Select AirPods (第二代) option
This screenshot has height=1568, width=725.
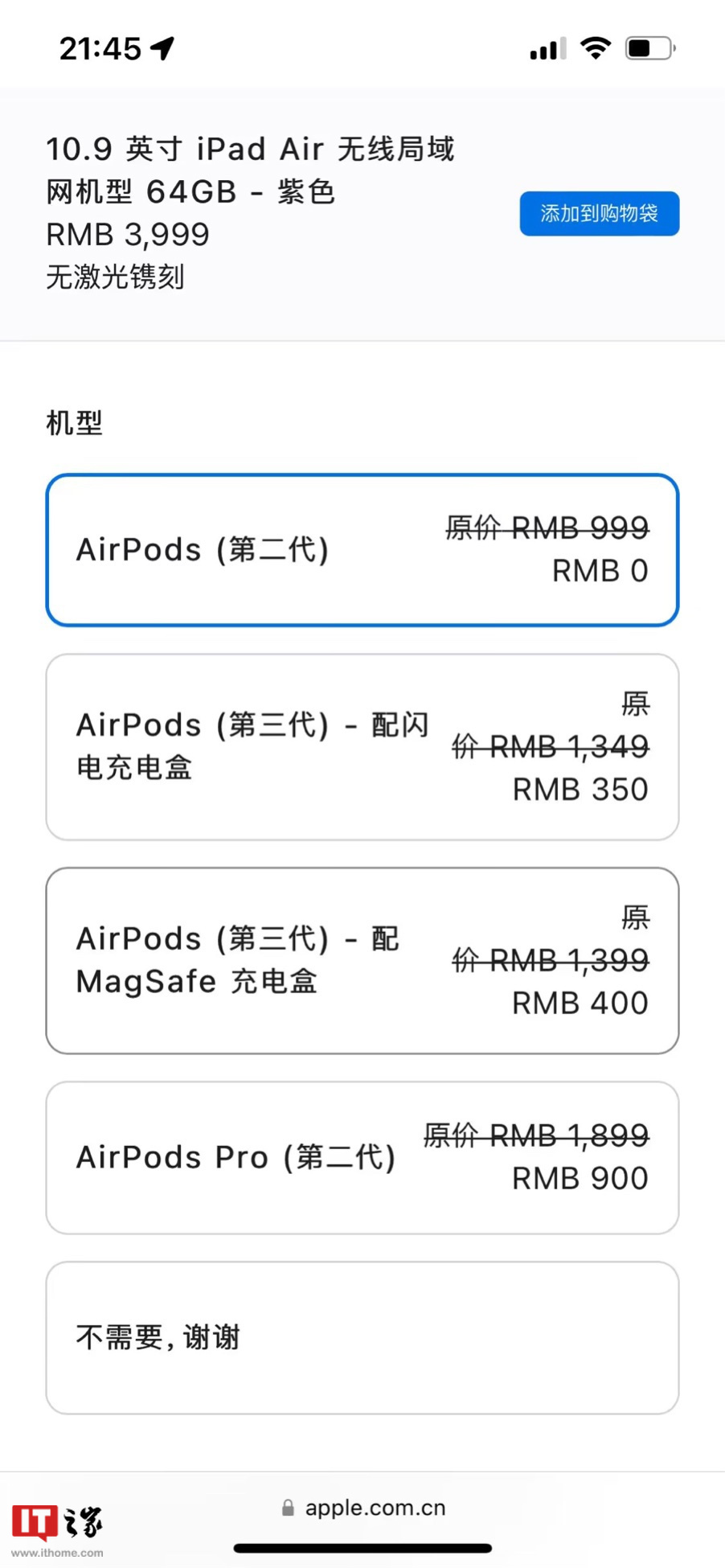click(x=362, y=550)
